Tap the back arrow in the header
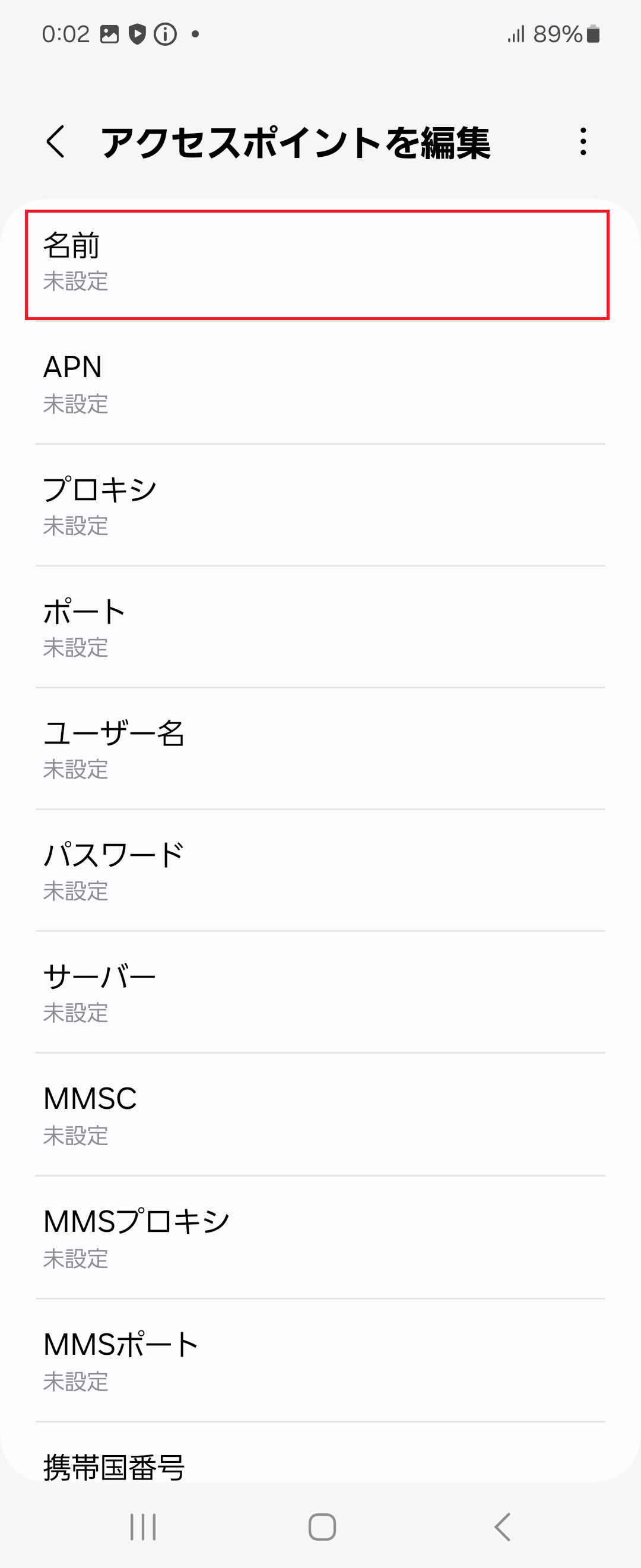Viewport: 641px width, 1568px height. pyautogui.click(x=56, y=143)
